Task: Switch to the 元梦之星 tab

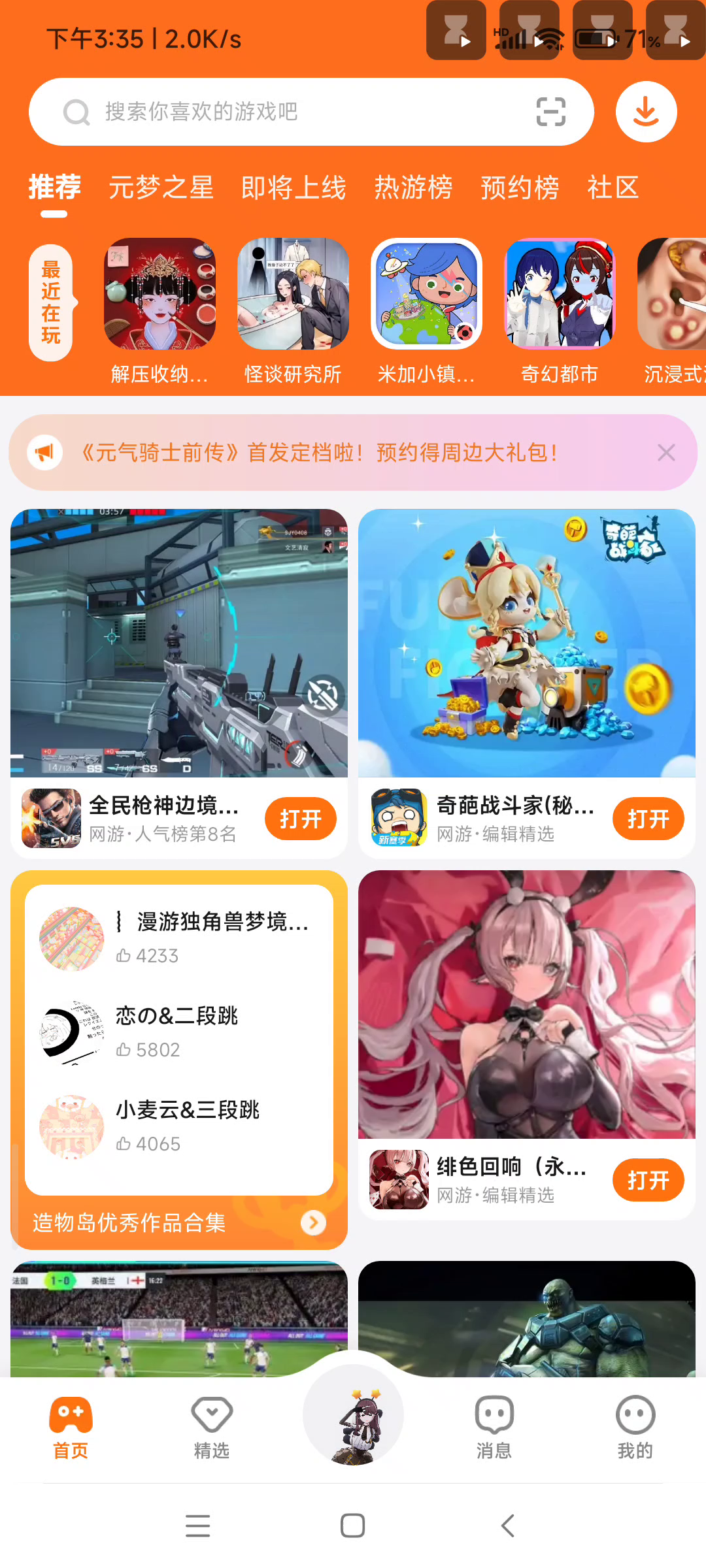Action: (161, 188)
